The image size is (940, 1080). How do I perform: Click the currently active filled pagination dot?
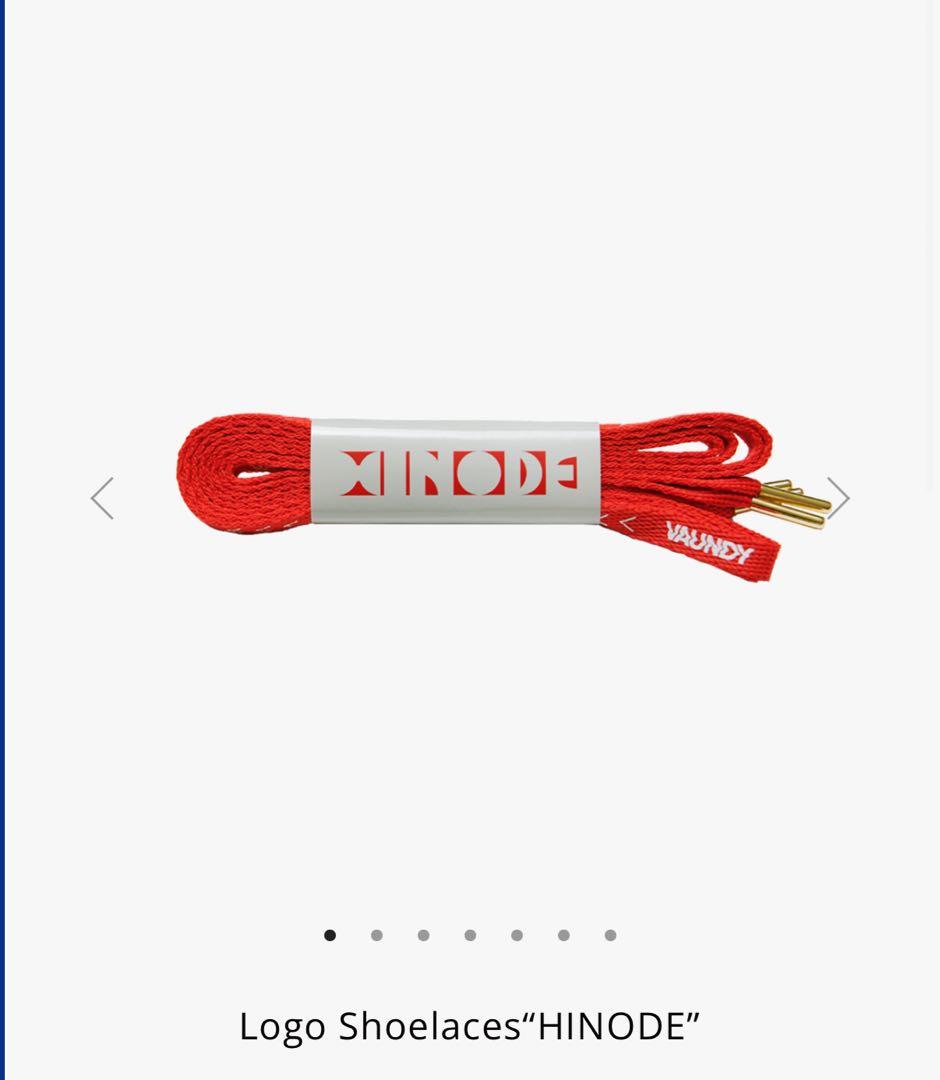330,936
